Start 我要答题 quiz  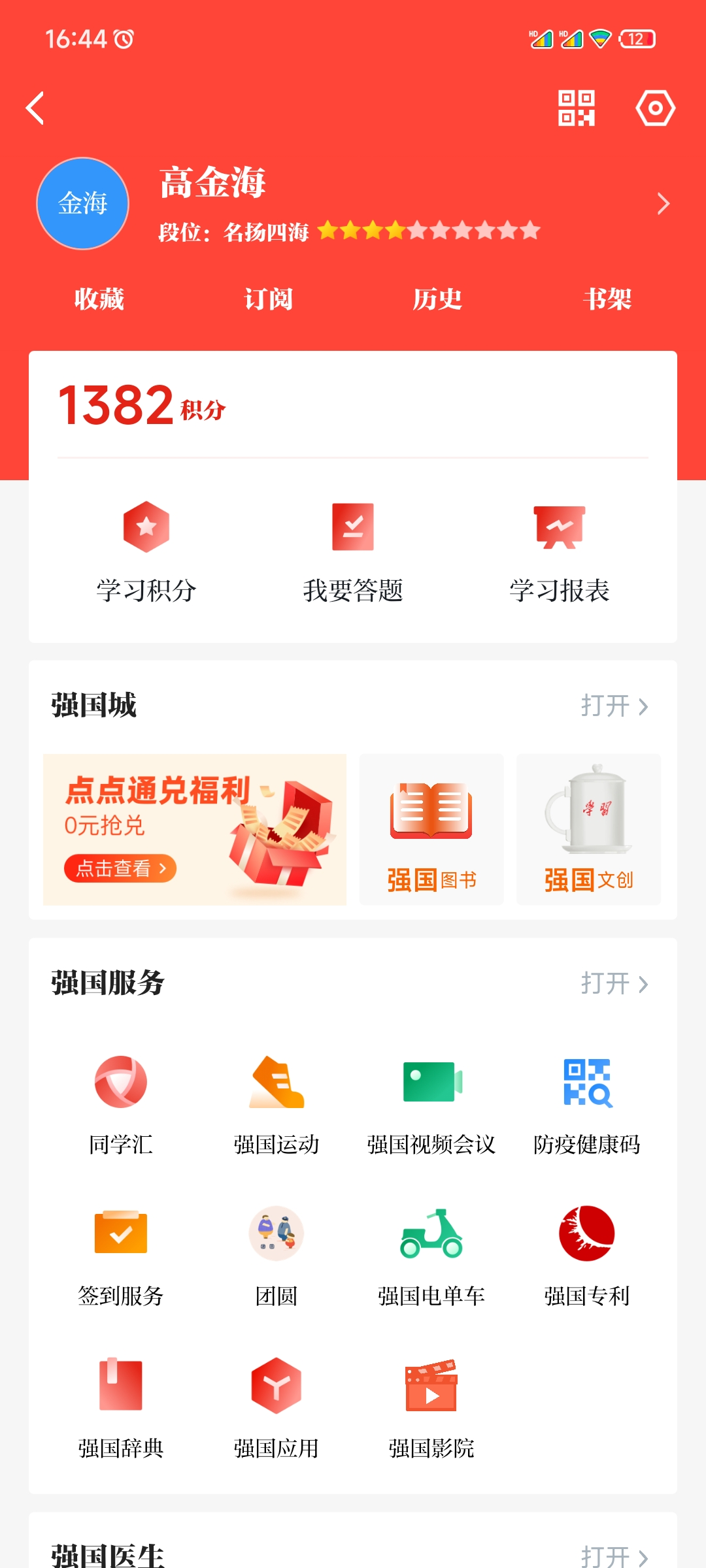click(x=353, y=552)
